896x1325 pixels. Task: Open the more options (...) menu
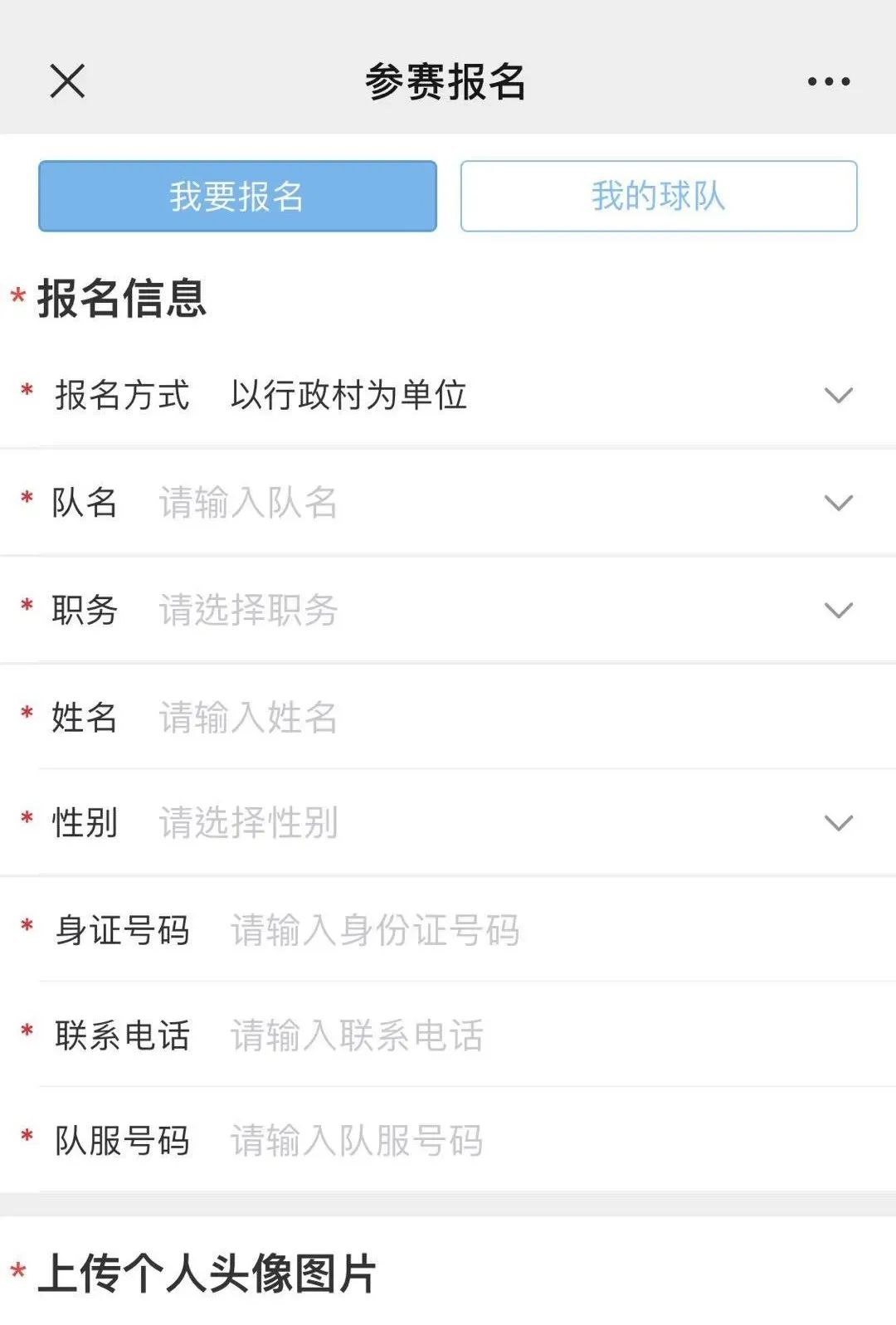click(825, 80)
